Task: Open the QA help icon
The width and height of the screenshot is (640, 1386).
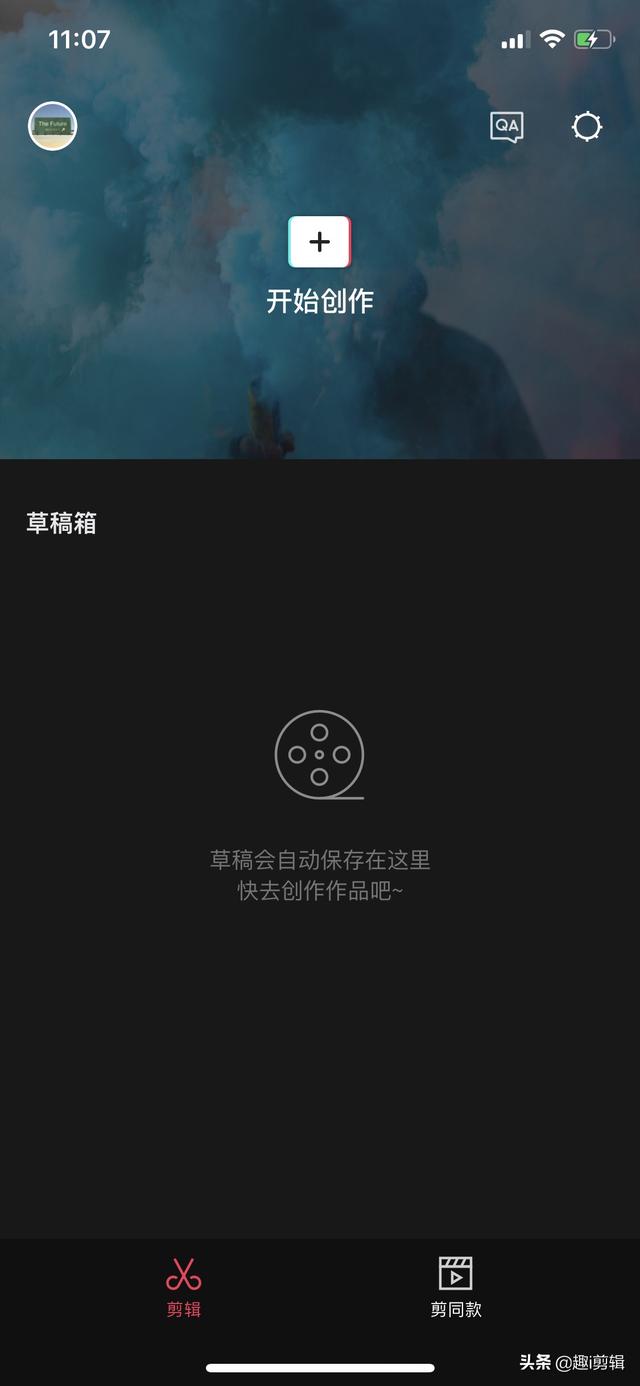Action: [x=507, y=127]
